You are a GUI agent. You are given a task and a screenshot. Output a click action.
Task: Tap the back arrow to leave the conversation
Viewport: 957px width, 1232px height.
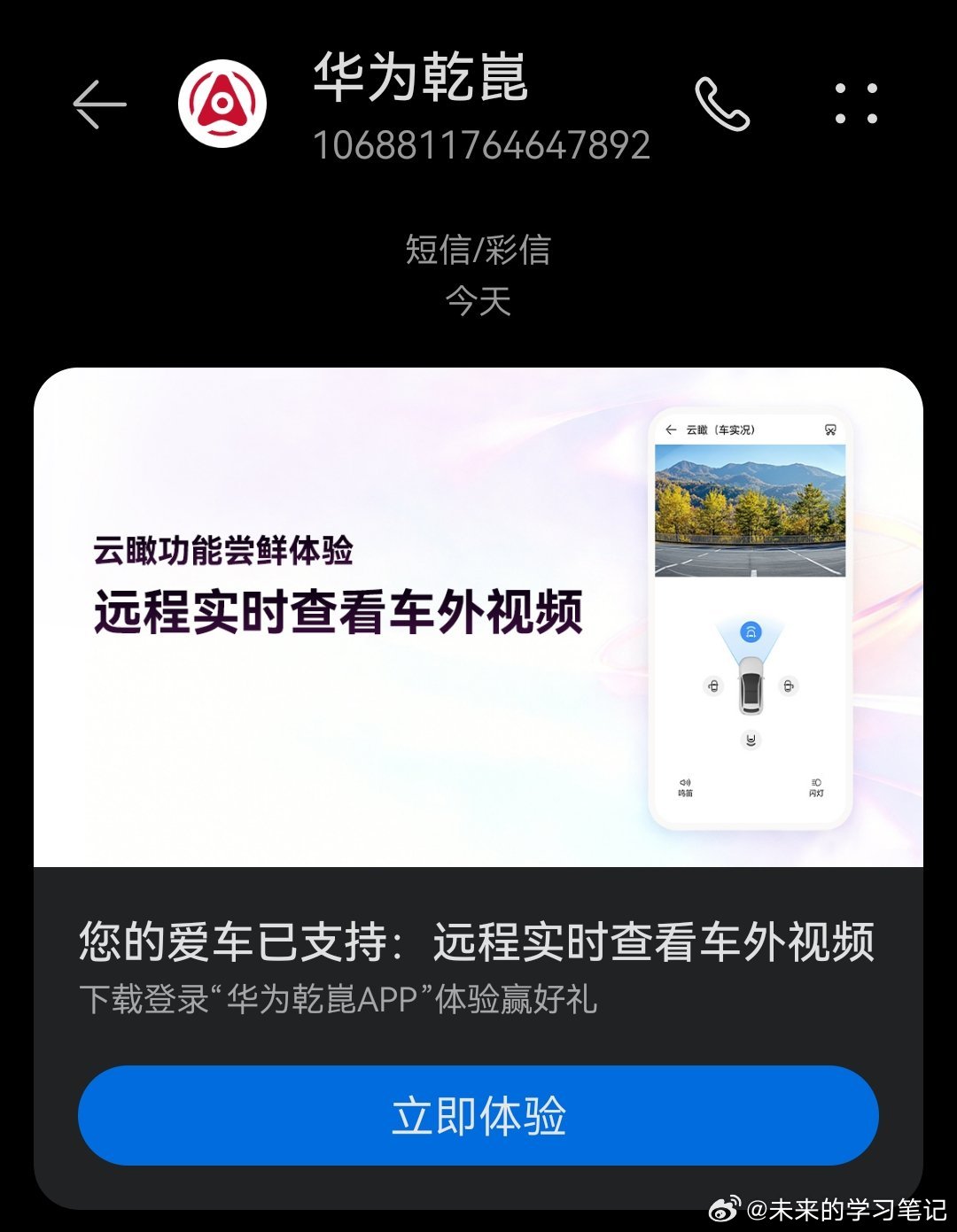pyautogui.click(x=100, y=103)
